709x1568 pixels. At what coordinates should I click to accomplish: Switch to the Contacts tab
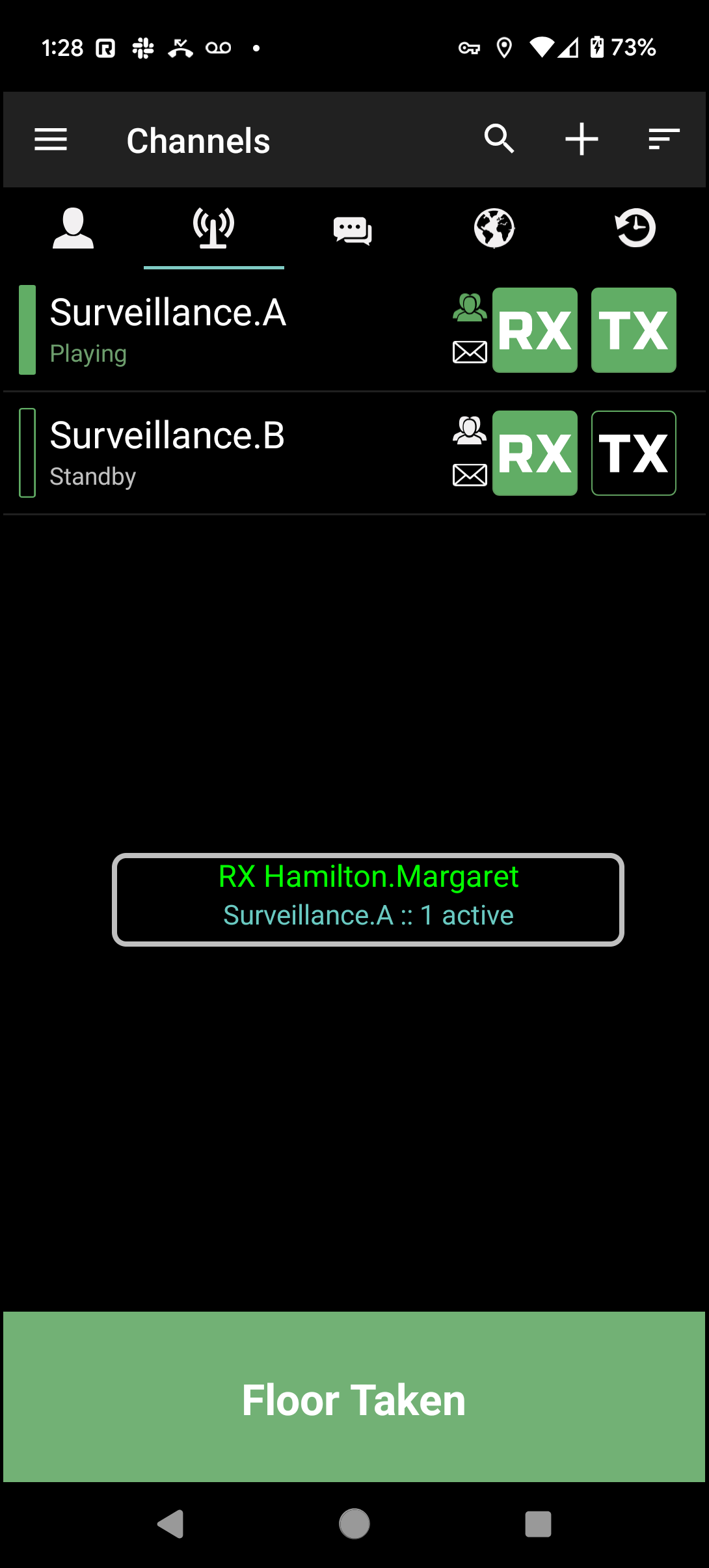pyautogui.click(x=73, y=228)
